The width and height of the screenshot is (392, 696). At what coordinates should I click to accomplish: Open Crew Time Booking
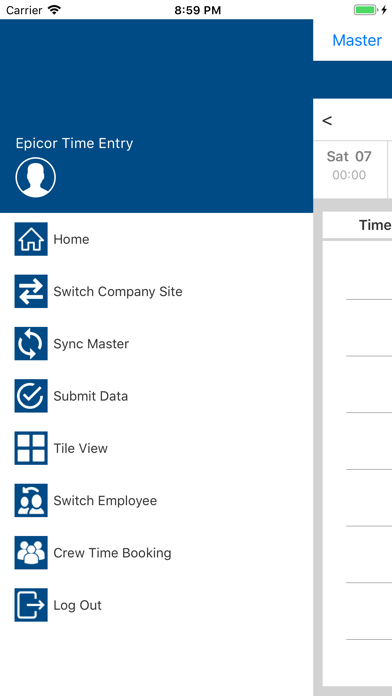click(x=156, y=553)
